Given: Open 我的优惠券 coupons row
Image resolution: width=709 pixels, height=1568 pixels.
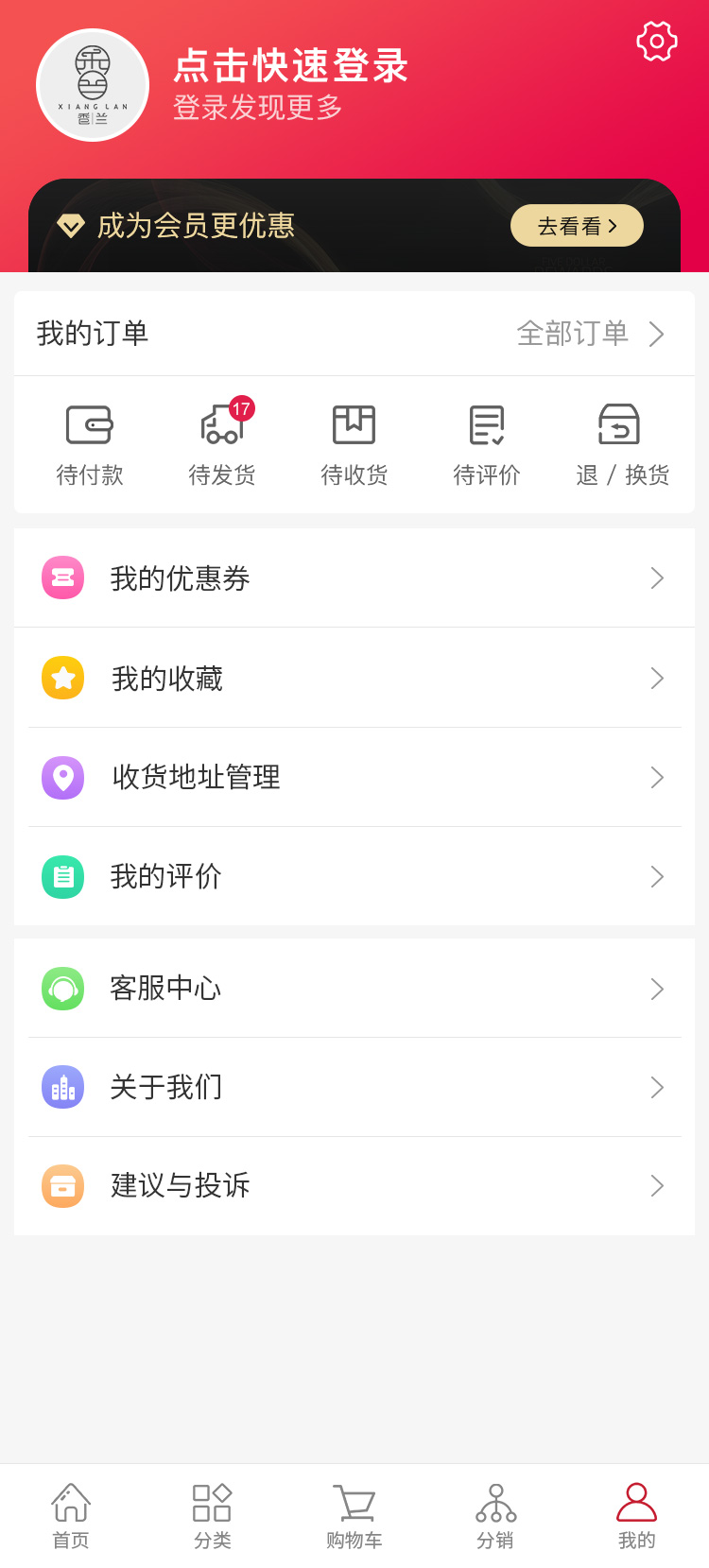Looking at the screenshot, I should pos(354,578).
